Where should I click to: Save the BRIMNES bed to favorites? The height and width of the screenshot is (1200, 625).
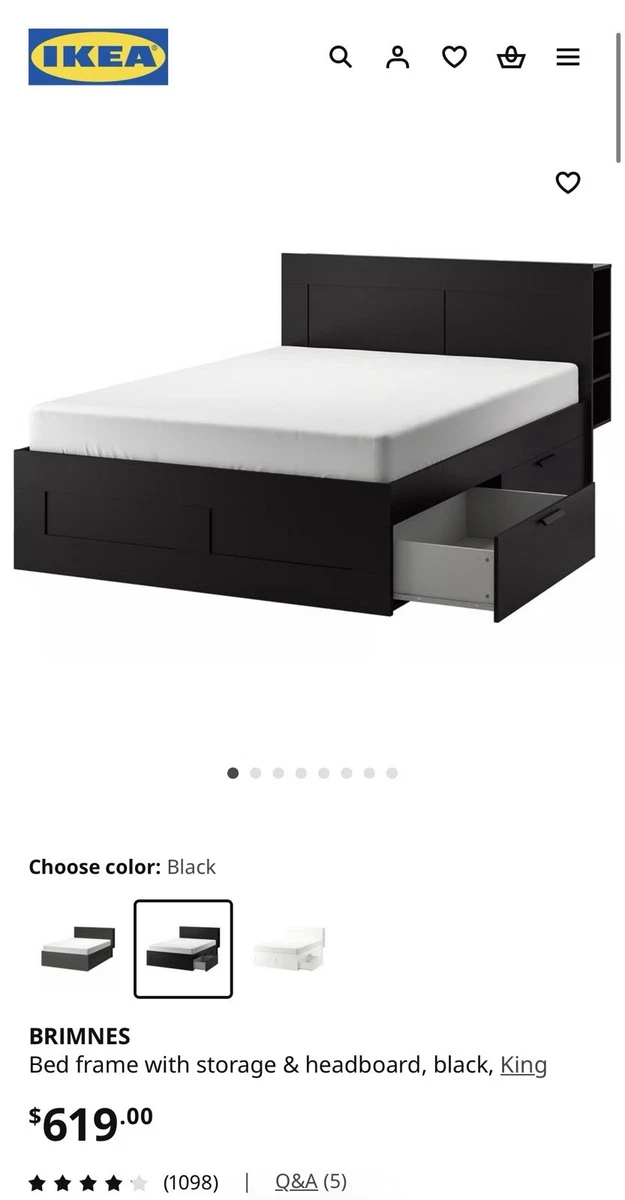pos(568,182)
